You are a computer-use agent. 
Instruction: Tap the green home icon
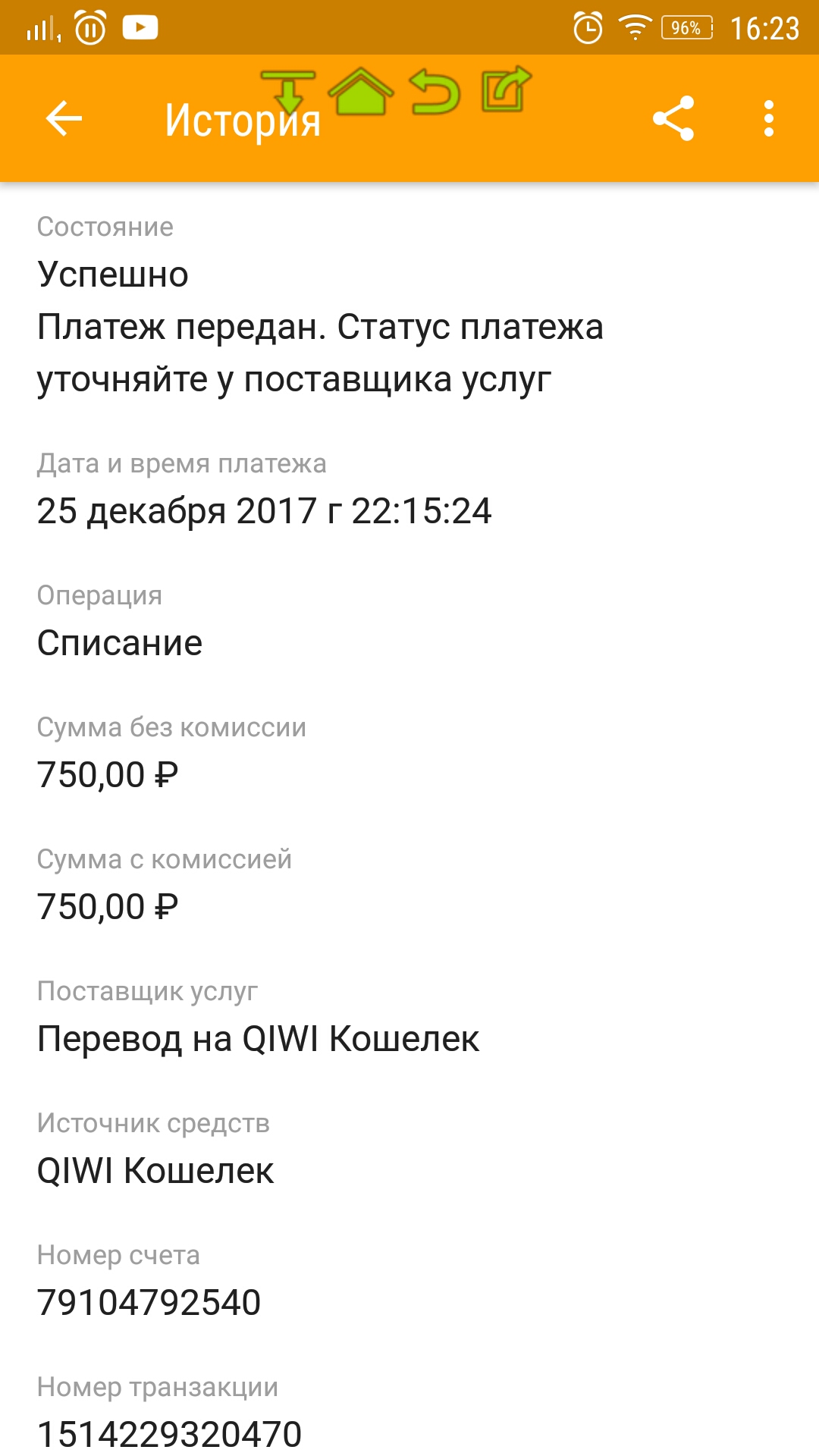pos(361,92)
